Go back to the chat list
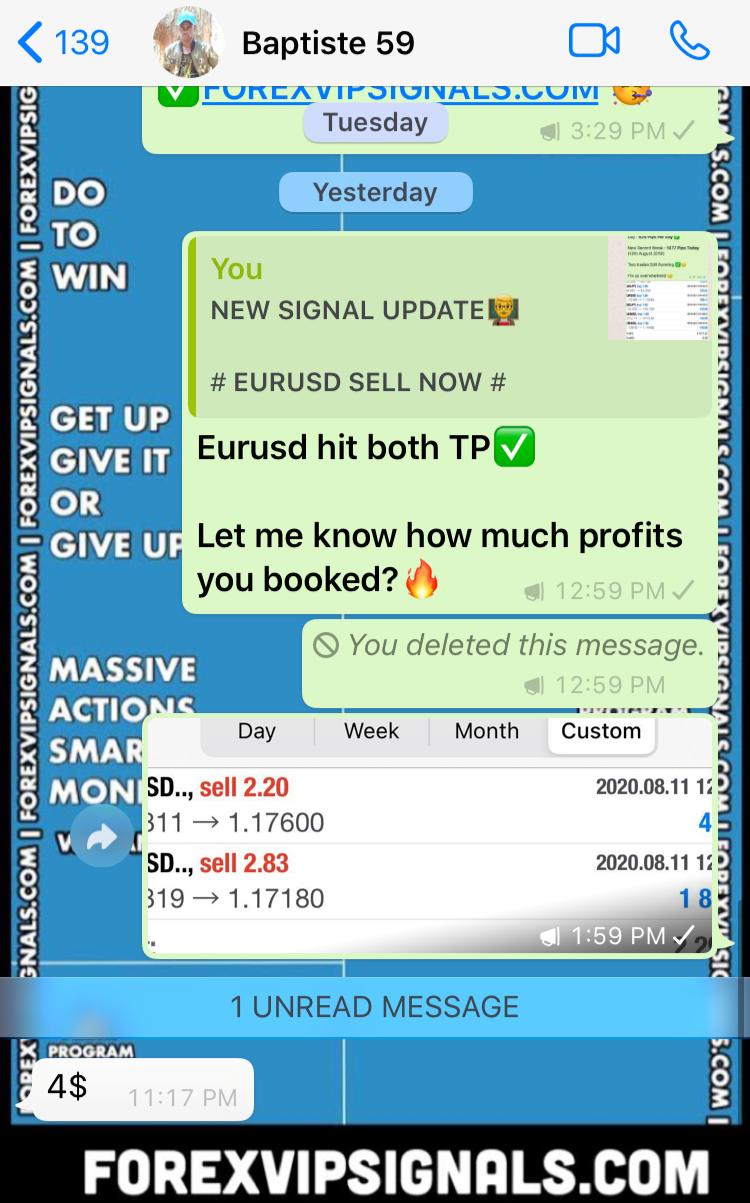The image size is (750, 1203). pos(60,43)
